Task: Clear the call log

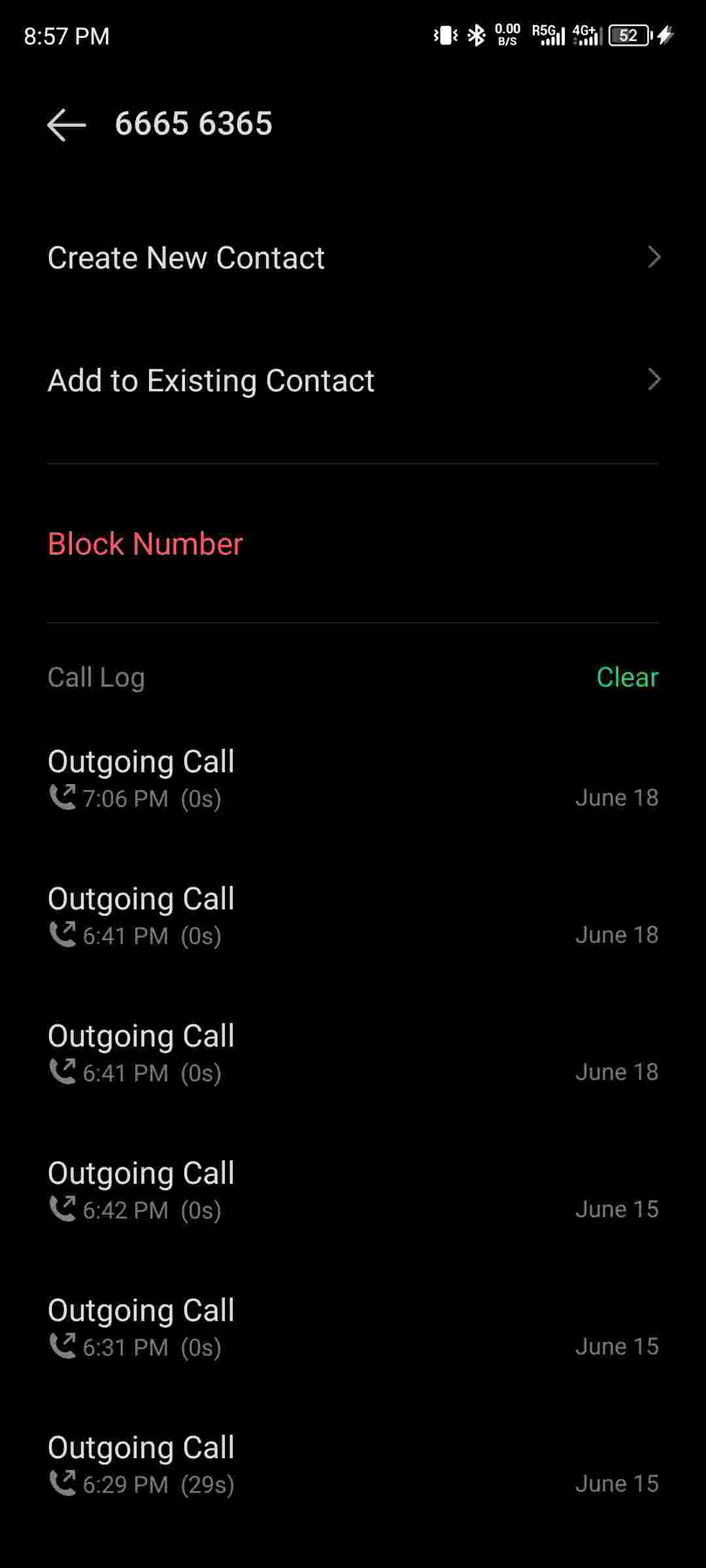Action: [x=627, y=677]
